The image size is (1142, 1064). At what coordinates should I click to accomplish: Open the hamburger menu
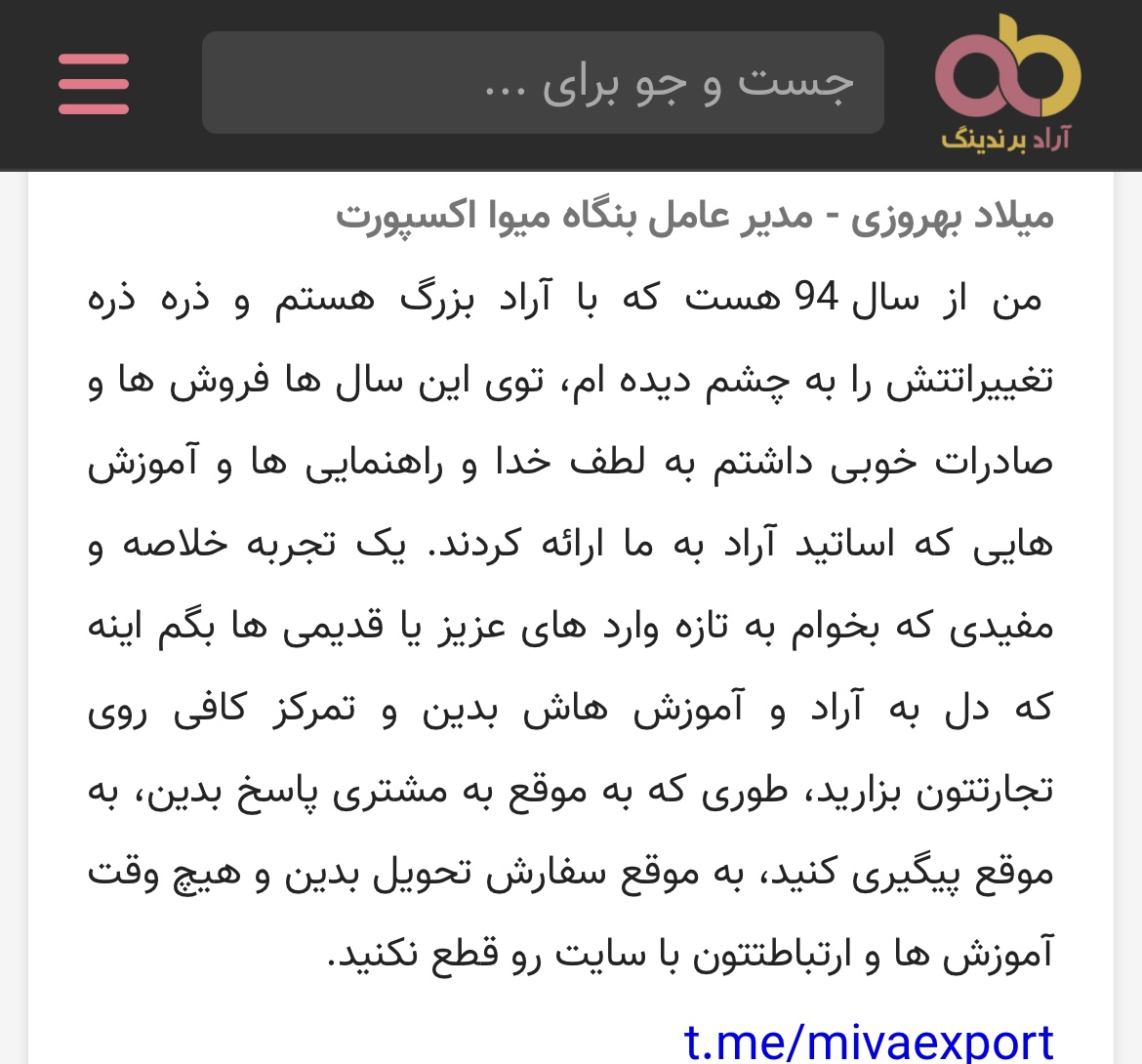pyautogui.click(x=94, y=84)
